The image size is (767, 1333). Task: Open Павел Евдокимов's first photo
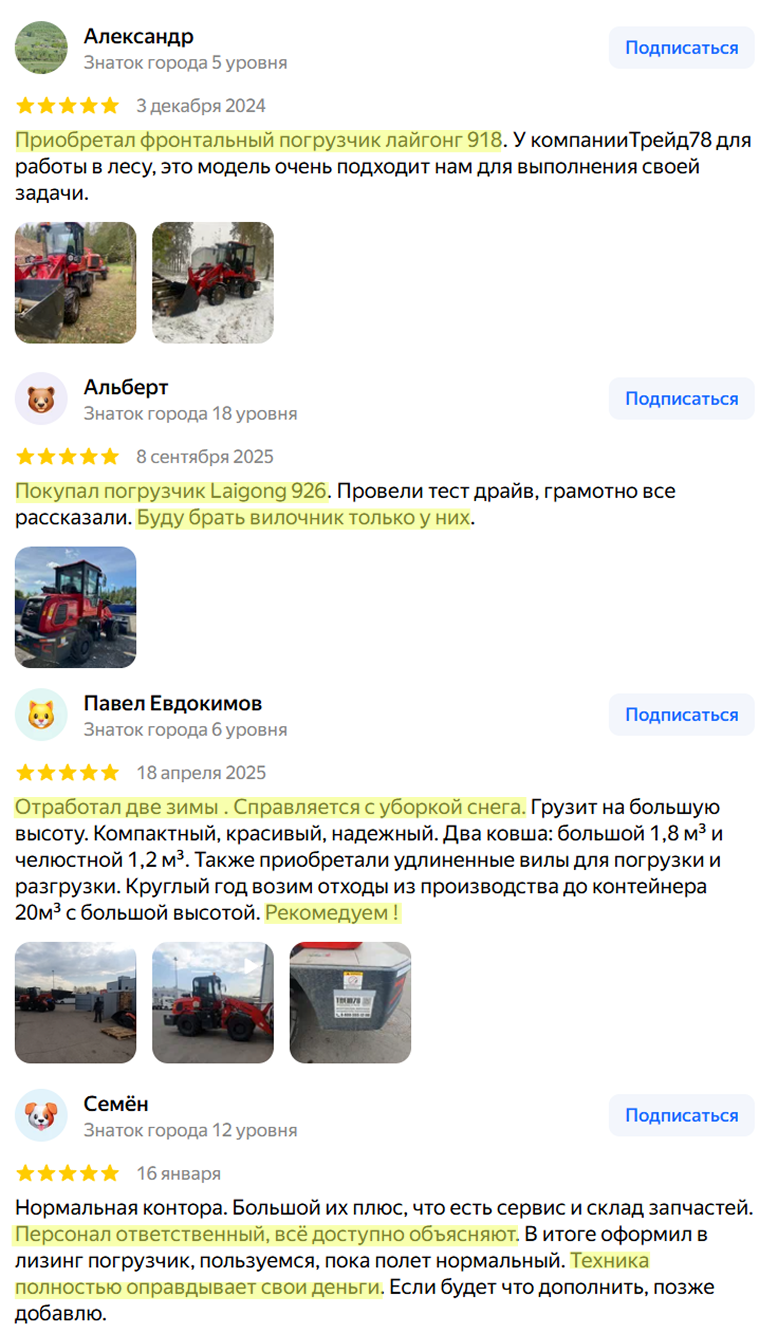pyautogui.click(x=75, y=1002)
